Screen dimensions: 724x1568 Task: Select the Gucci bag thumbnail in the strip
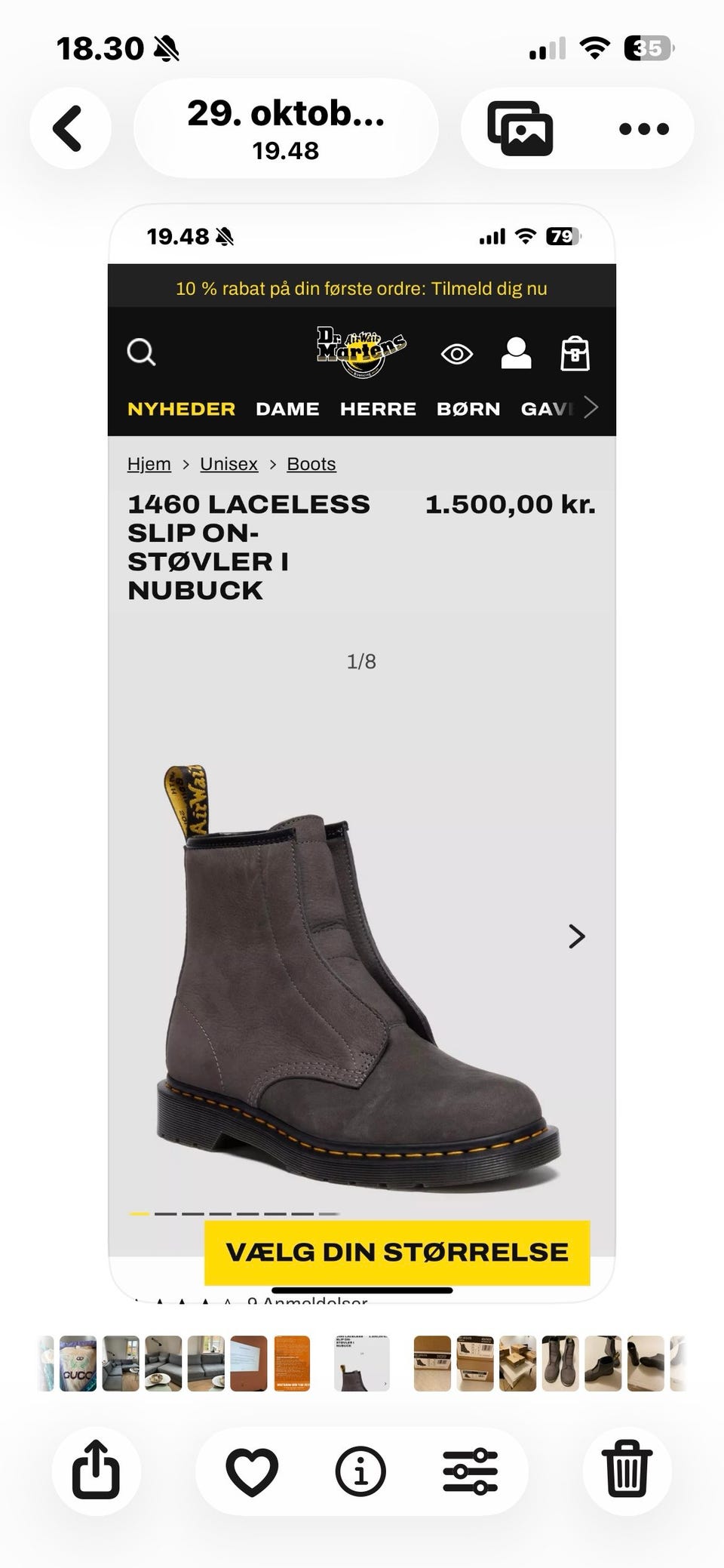[x=78, y=1364]
